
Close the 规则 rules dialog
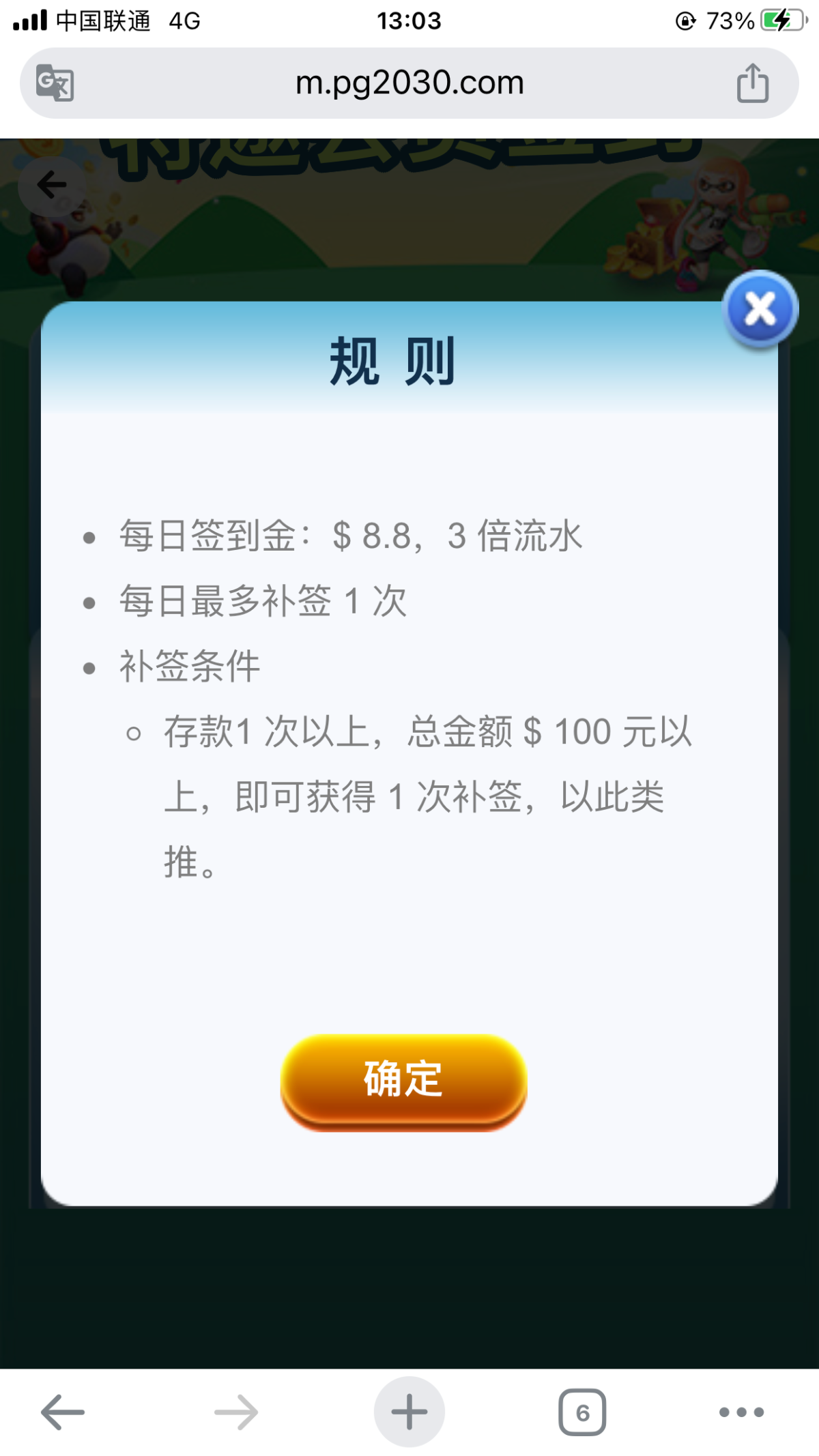pos(760,308)
